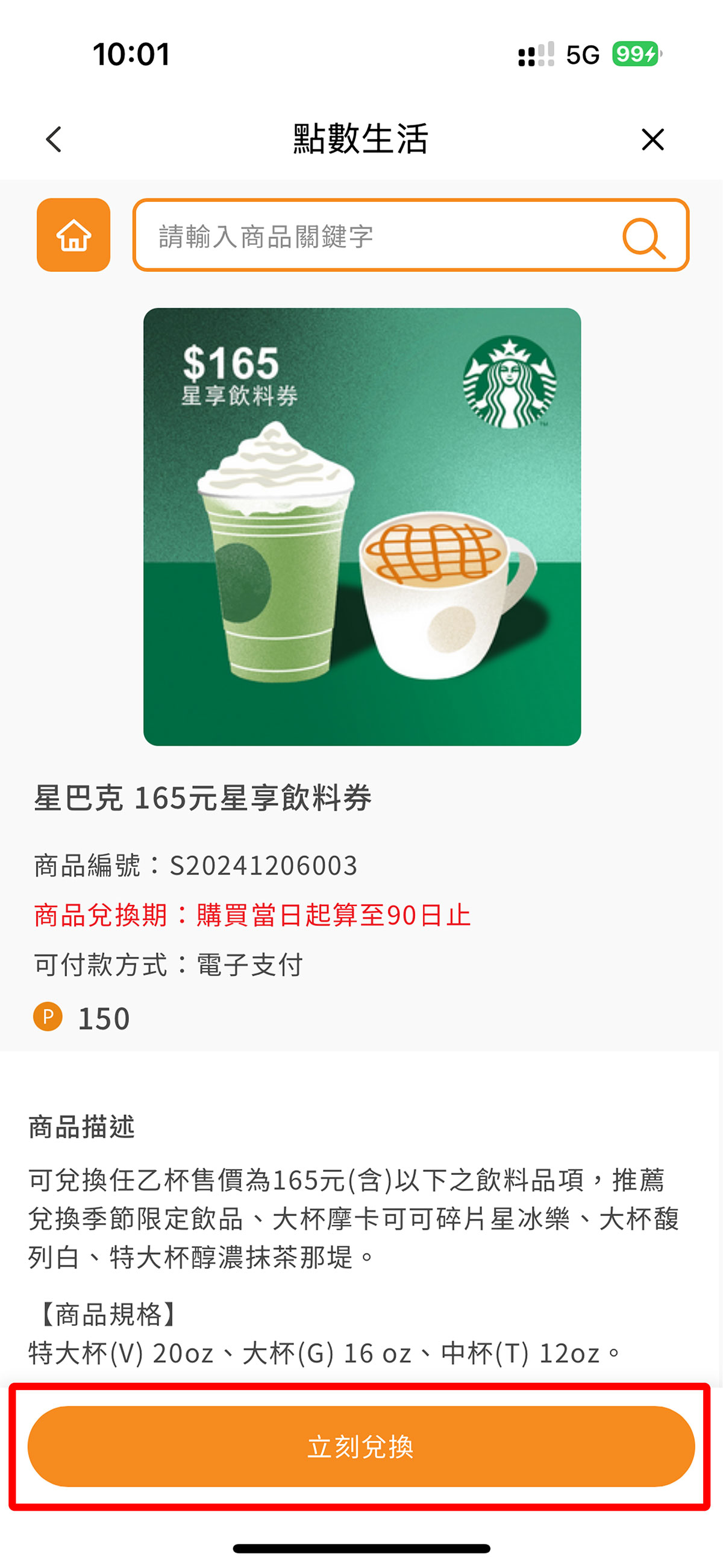Open the orange home button

(x=74, y=235)
